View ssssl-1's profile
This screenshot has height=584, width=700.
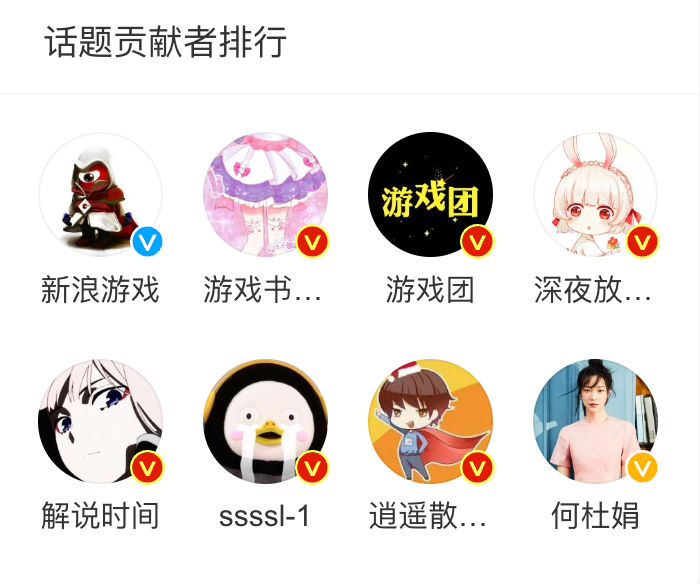[x=265, y=421]
